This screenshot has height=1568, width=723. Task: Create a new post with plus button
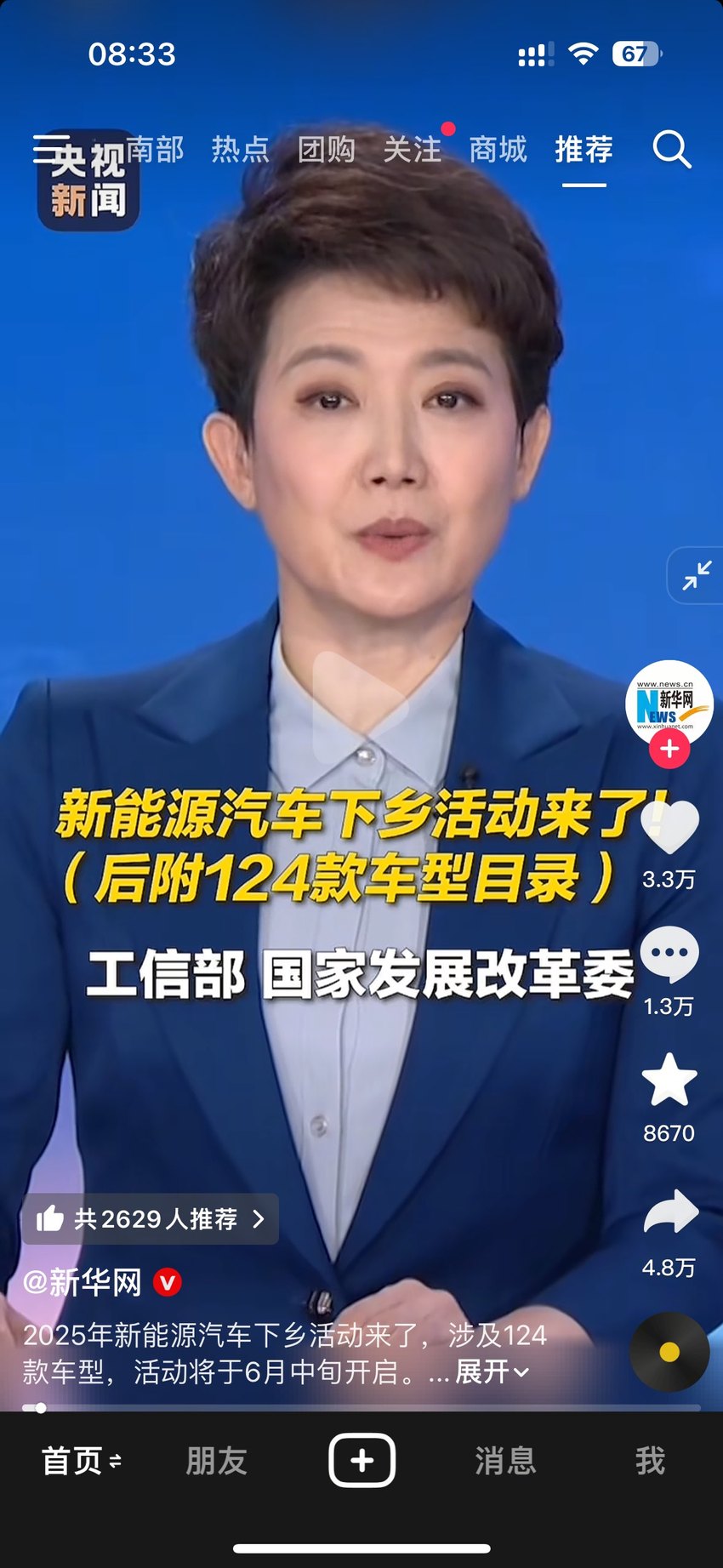(x=361, y=1461)
